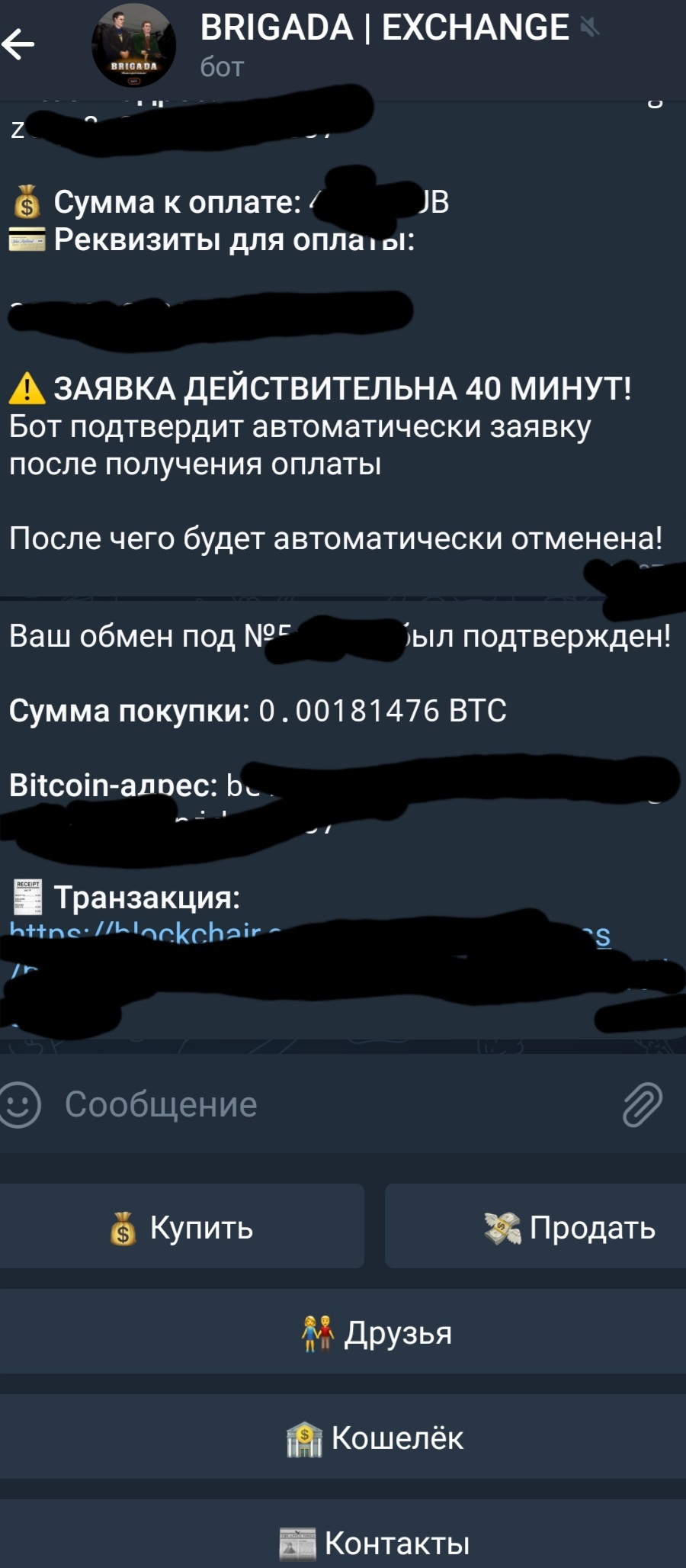Select the Продать button
This screenshot has width=686, height=1568.
click(536, 1227)
